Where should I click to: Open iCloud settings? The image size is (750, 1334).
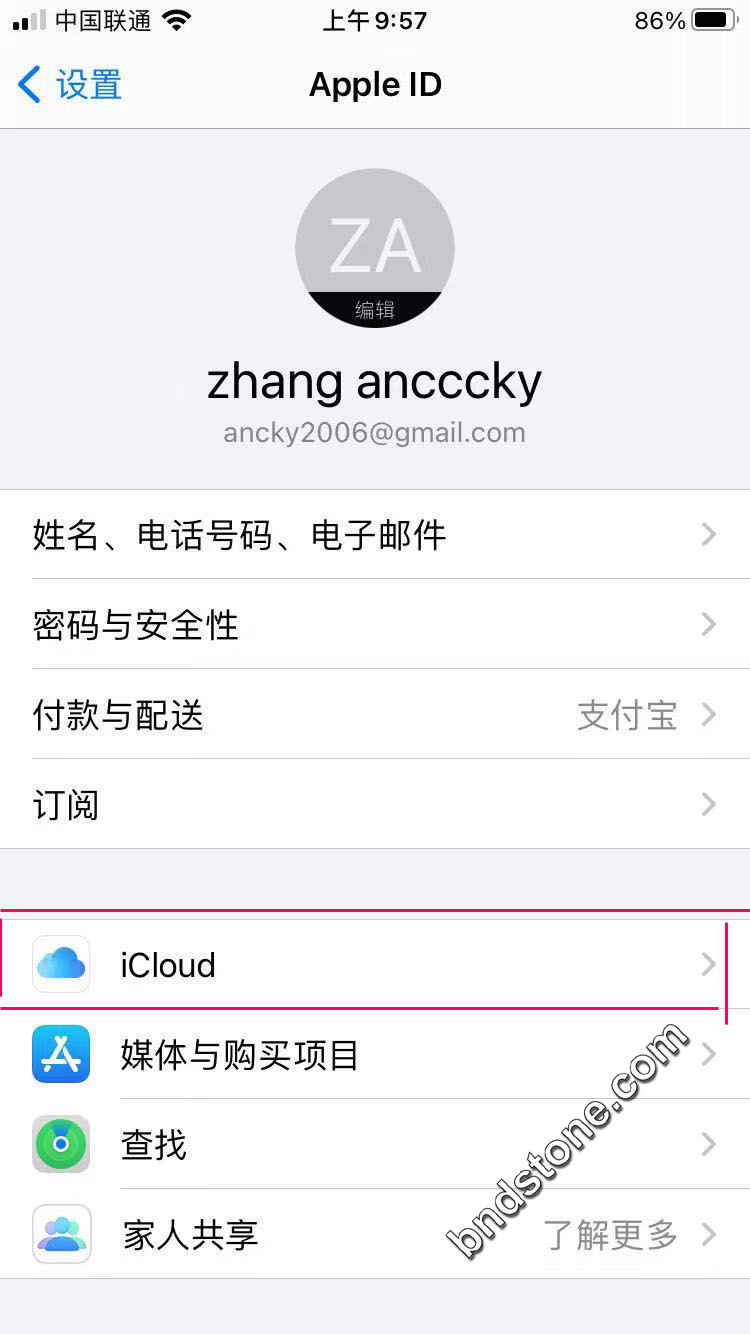375,965
